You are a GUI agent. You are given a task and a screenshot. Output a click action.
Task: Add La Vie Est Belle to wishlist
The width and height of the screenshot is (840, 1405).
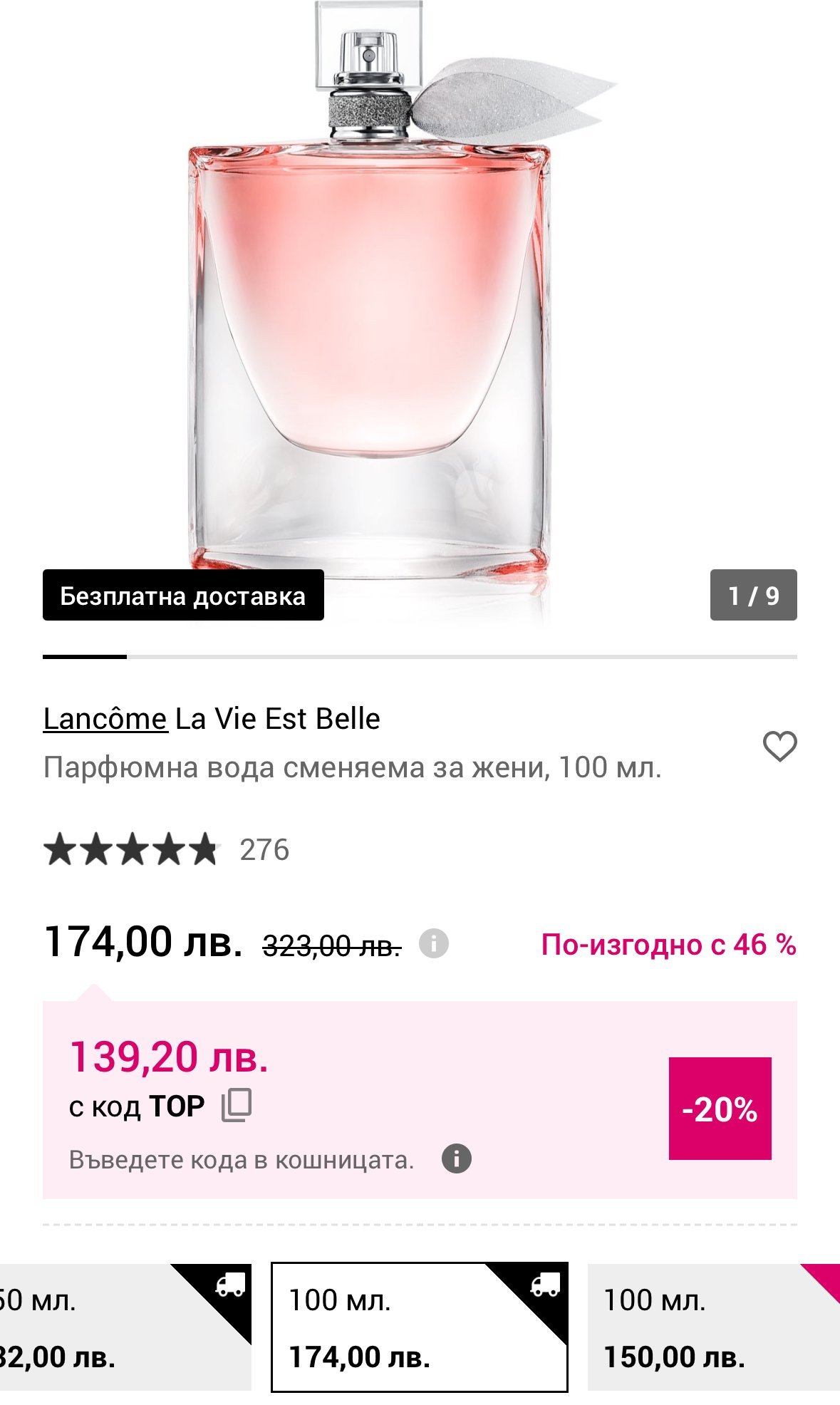tap(779, 746)
